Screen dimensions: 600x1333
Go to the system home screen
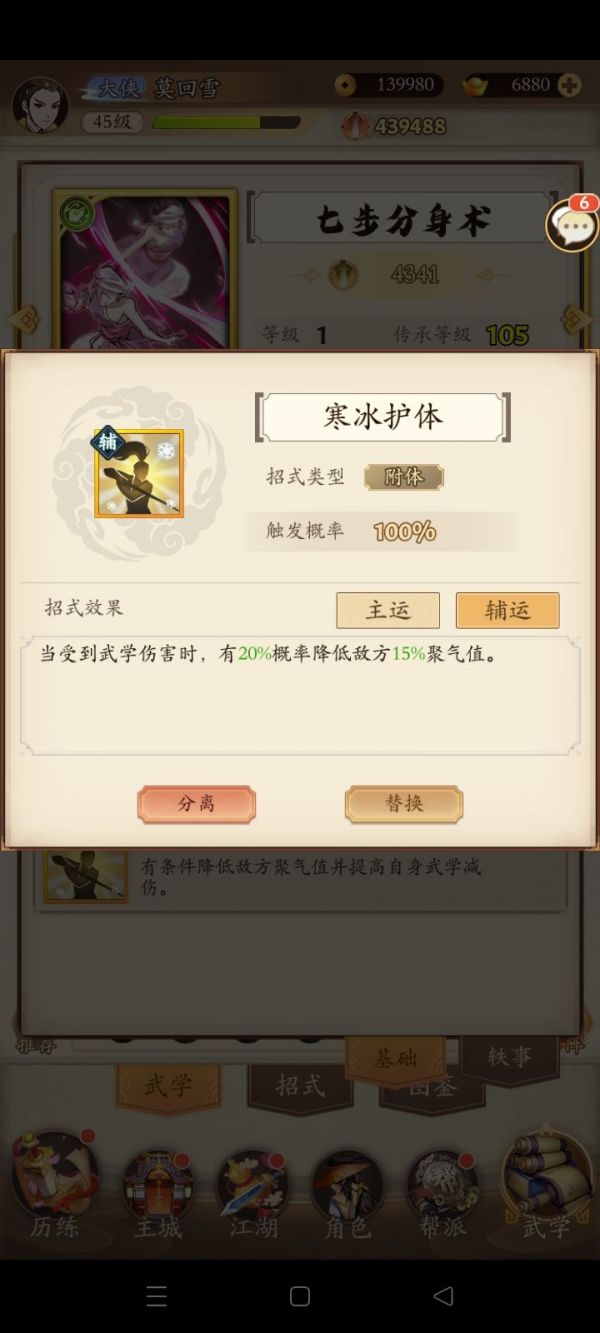click(300, 1296)
